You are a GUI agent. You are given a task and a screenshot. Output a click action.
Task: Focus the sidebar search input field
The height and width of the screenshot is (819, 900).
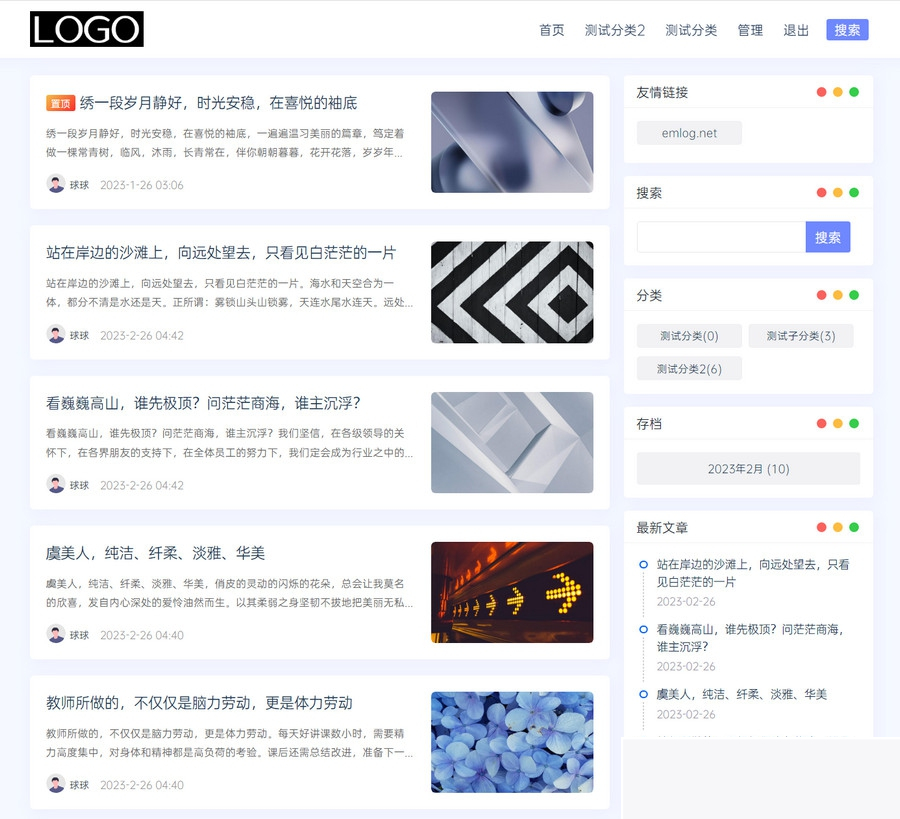pos(721,237)
